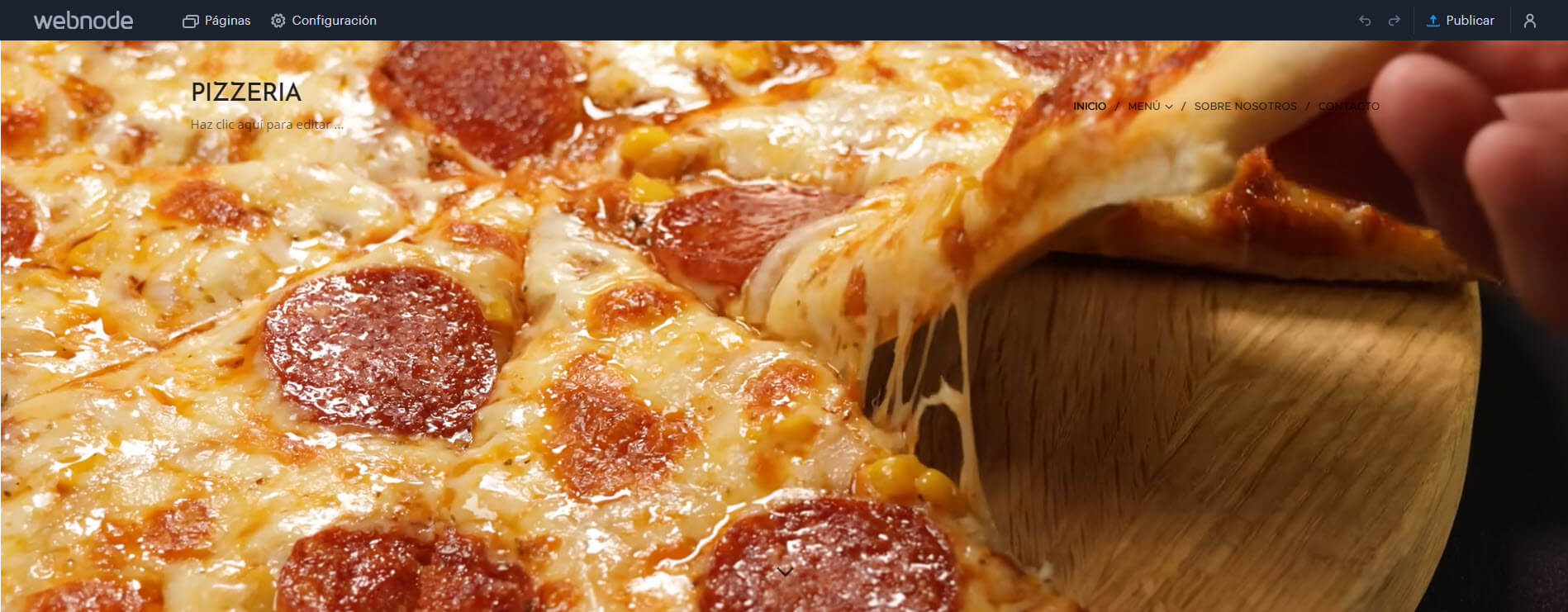Edit the 'Haz clic aquí para editar' subtitle

[266, 125]
